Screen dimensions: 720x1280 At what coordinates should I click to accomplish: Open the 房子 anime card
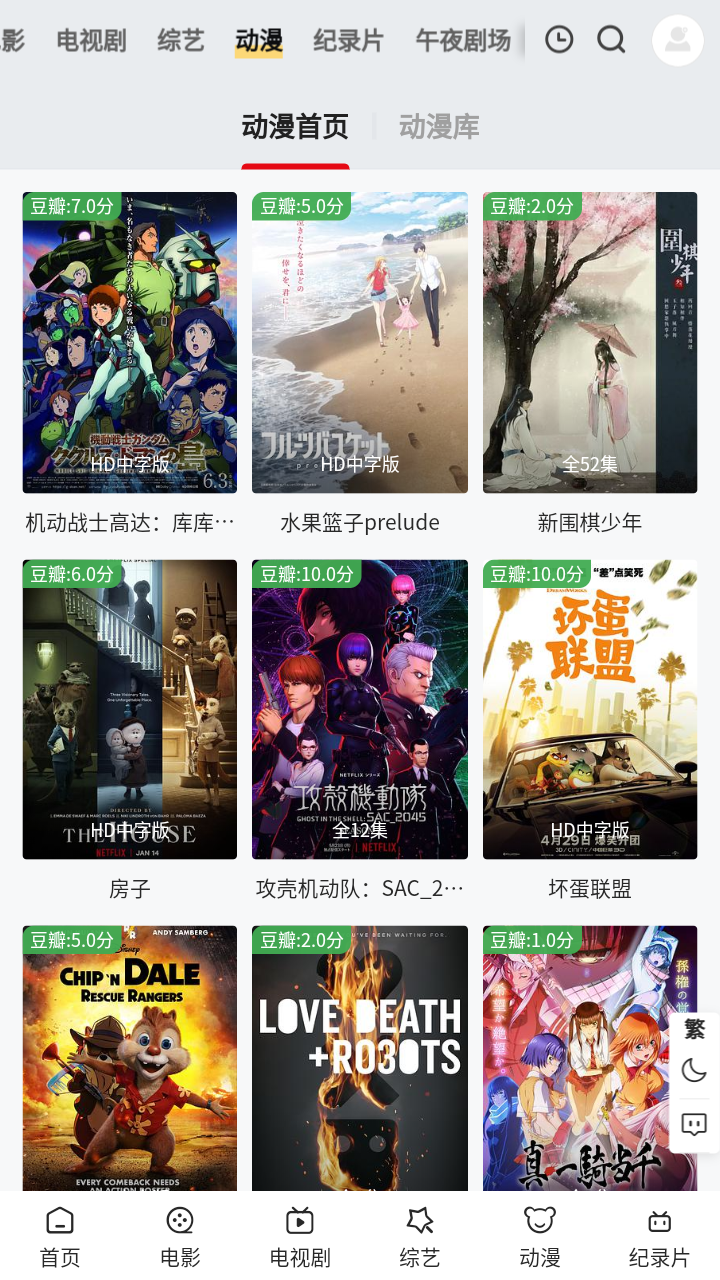click(x=130, y=710)
